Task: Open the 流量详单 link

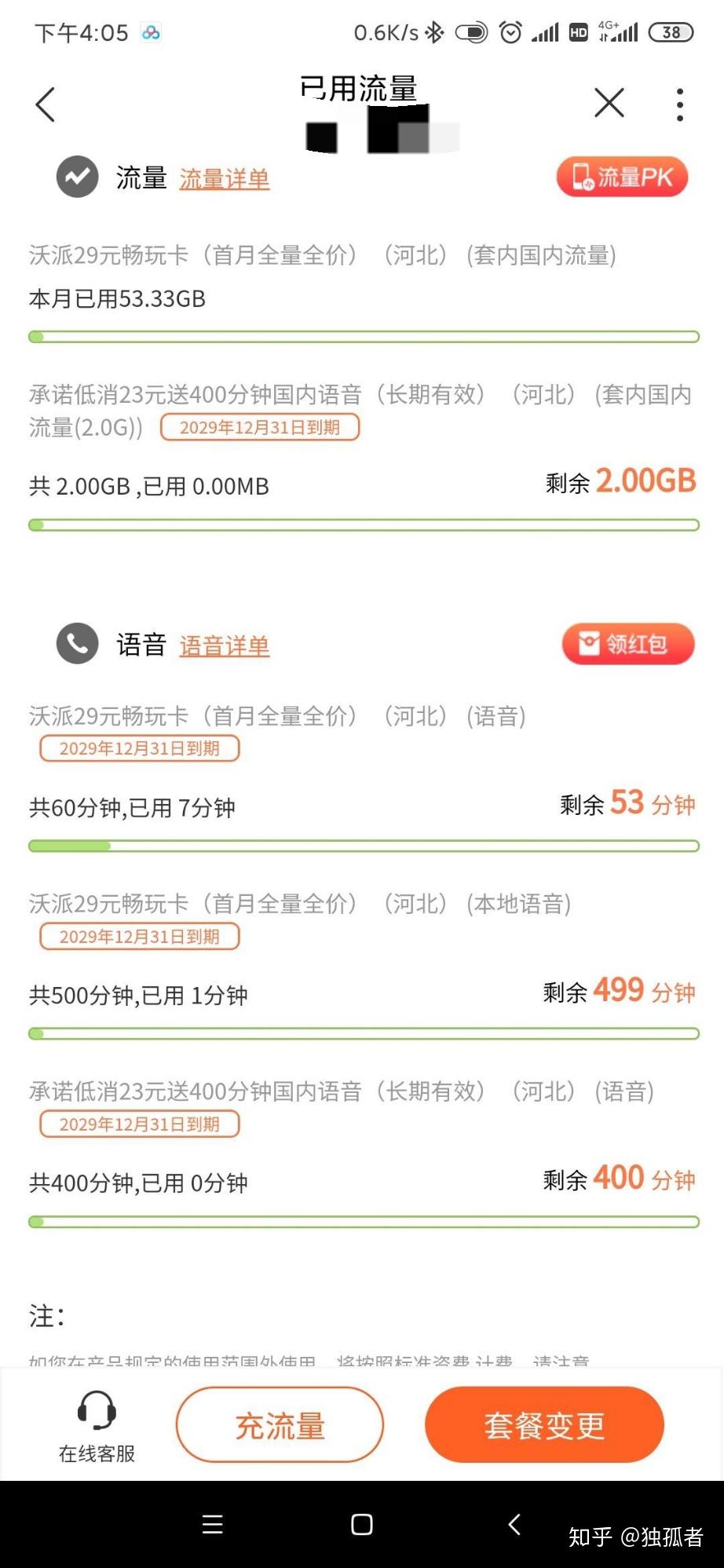Action: tap(225, 179)
